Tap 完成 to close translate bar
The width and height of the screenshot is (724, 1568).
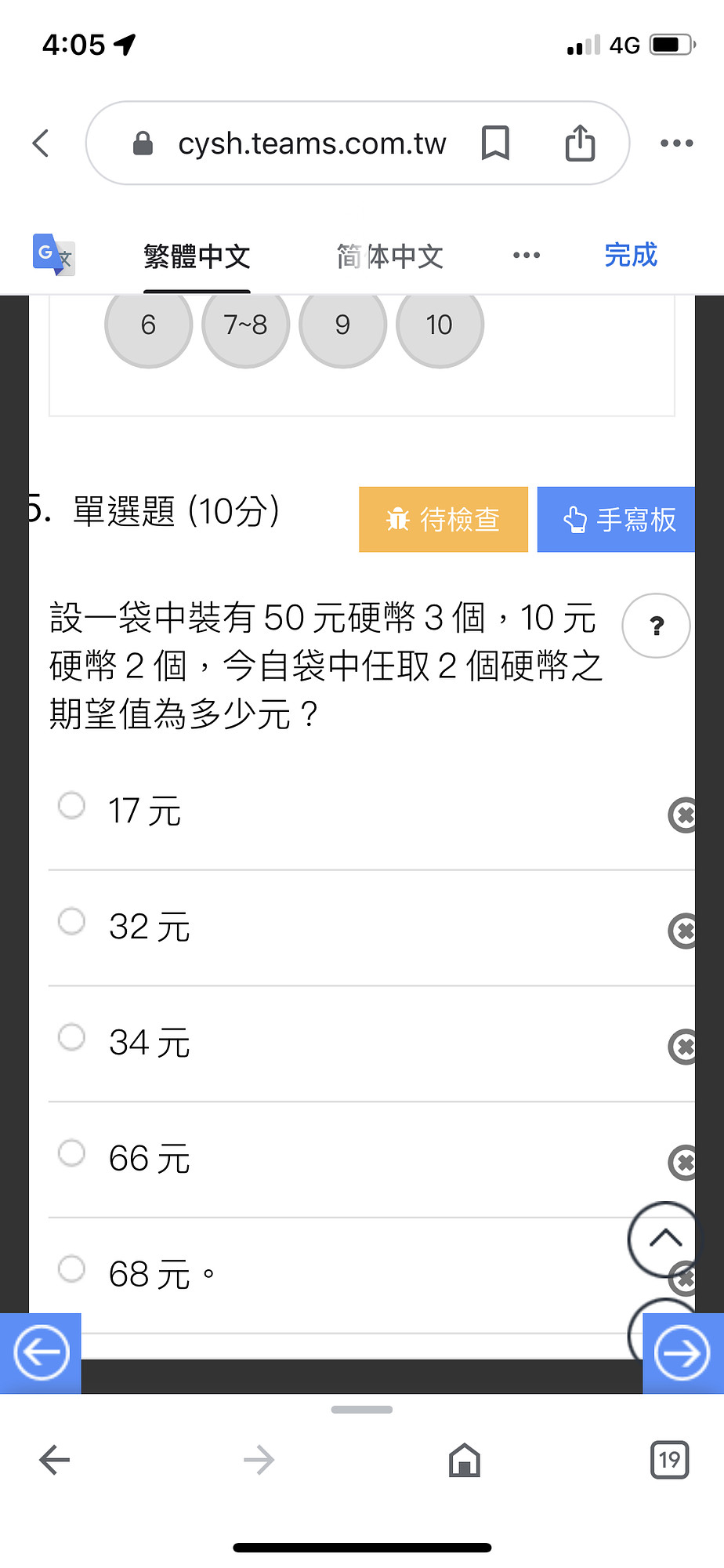point(631,255)
